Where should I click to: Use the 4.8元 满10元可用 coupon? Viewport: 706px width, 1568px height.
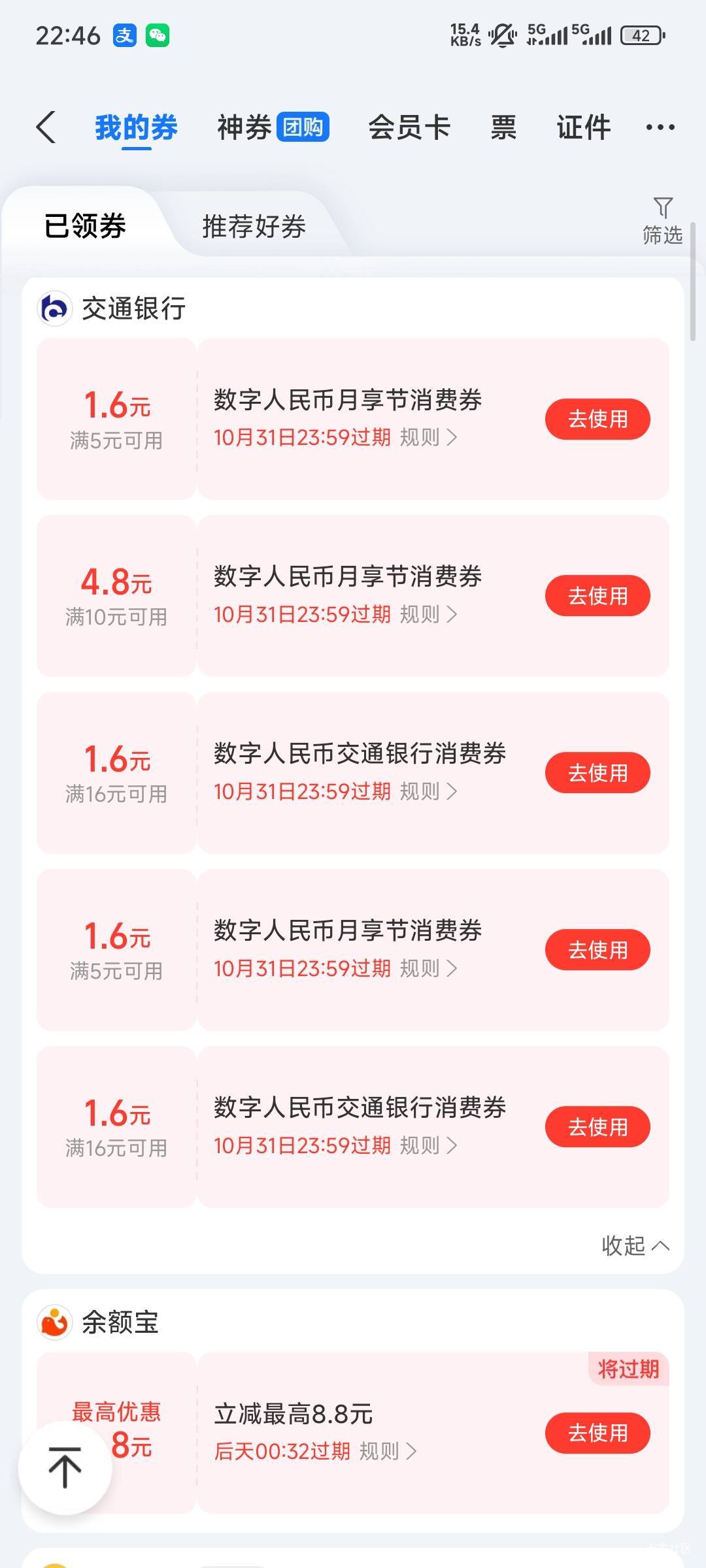(597, 596)
